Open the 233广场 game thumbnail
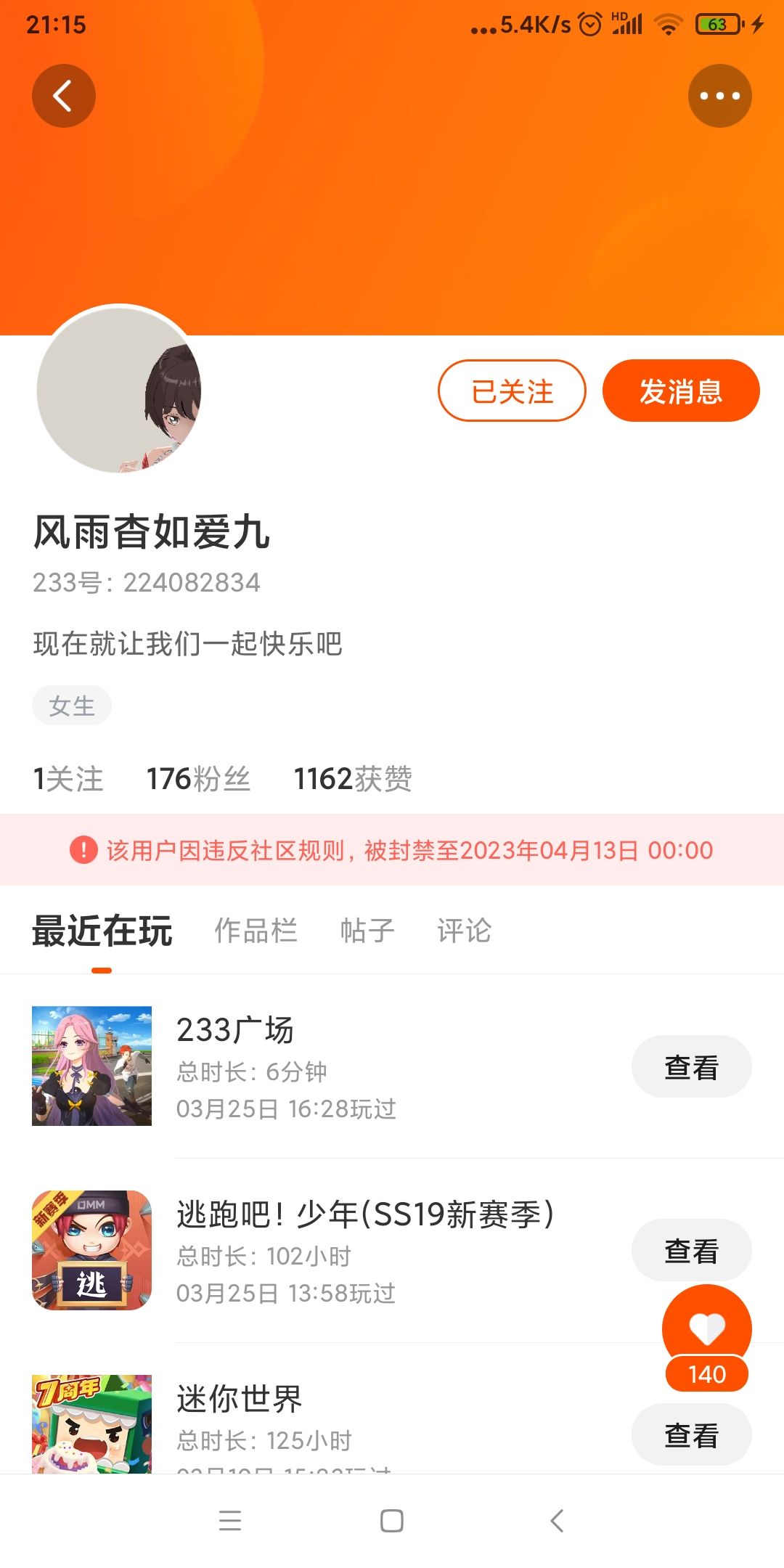 [92, 1066]
